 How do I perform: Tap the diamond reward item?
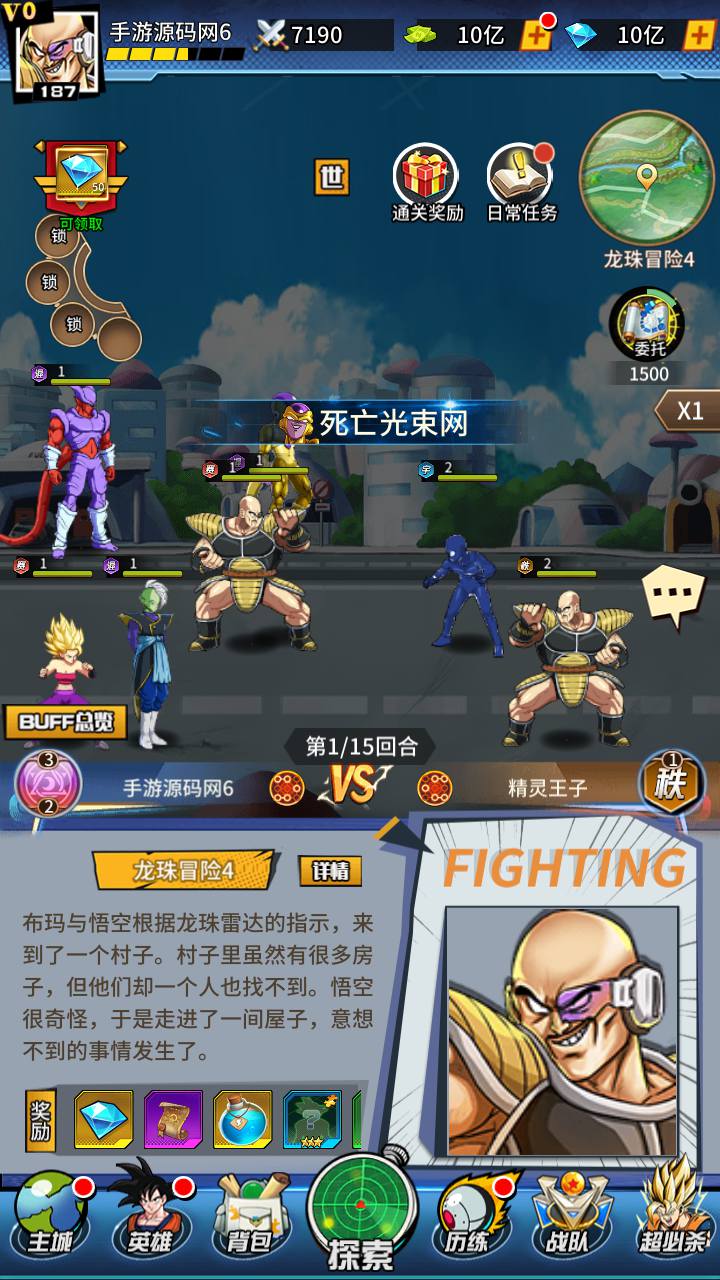pos(104,1119)
